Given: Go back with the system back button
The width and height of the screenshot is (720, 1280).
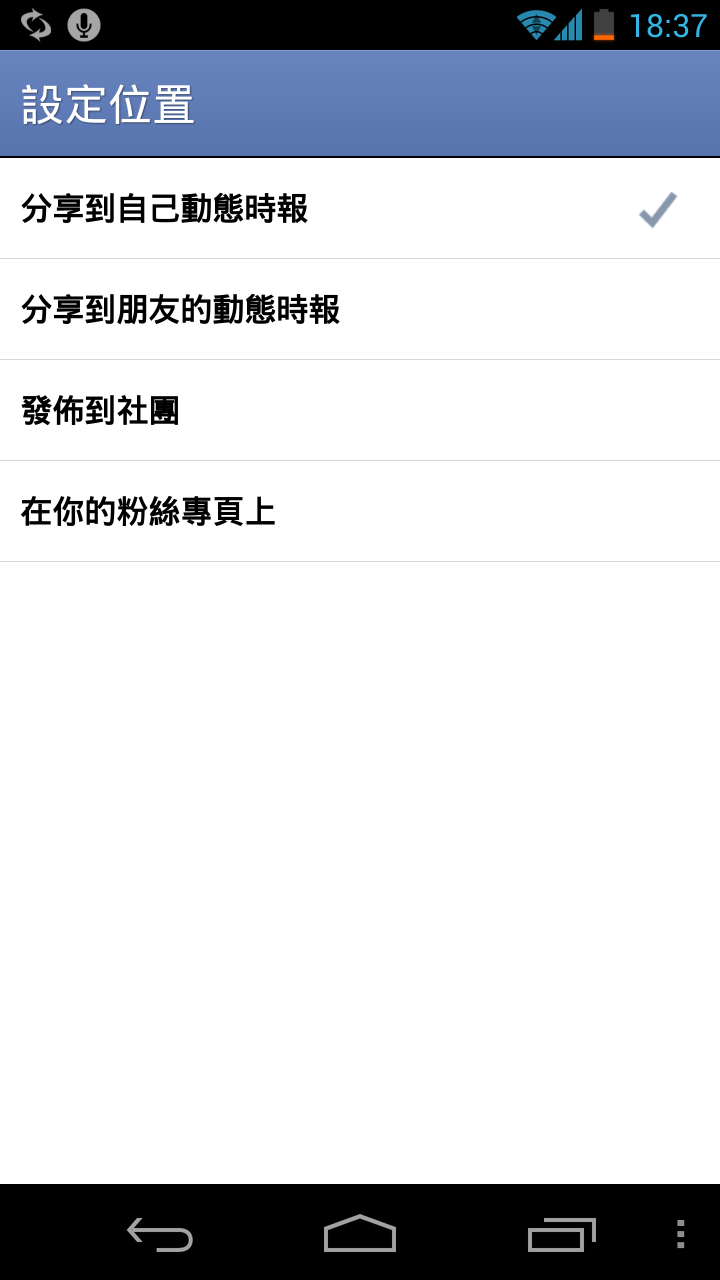Looking at the screenshot, I should [160, 1234].
